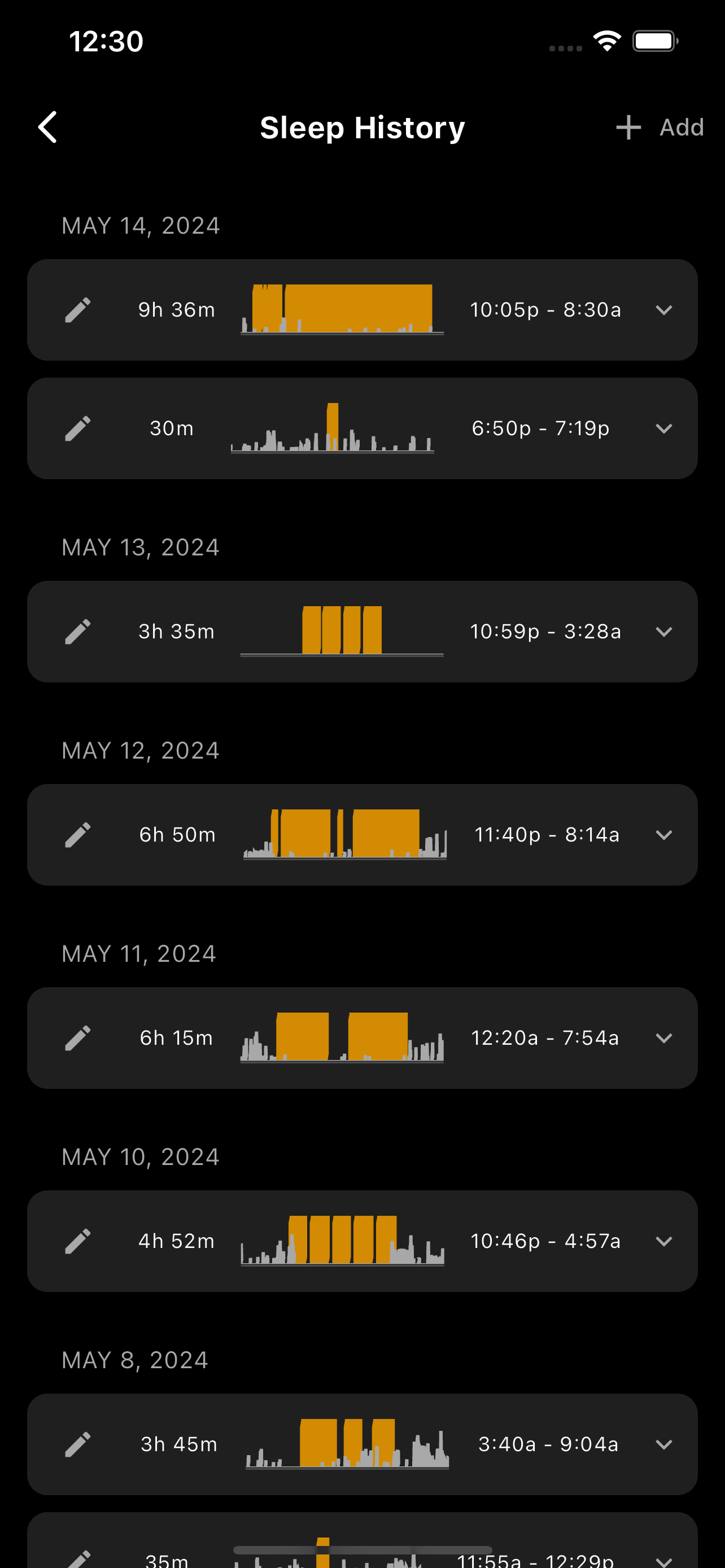The height and width of the screenshot is (1568, 725).
Task: Expand the 11:40p - 8:14a entry
Action: 663,835
